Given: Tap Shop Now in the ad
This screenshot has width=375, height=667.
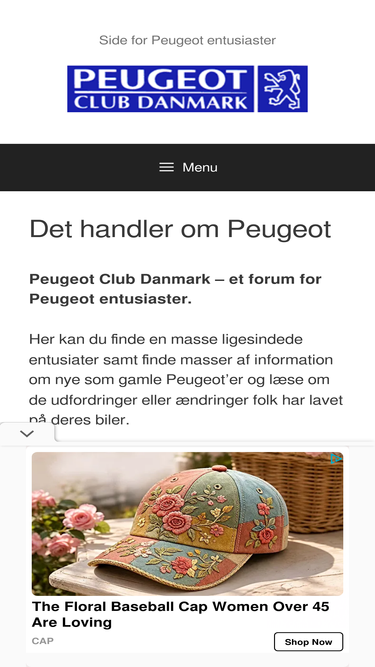Looking at the screenshot, I should pos(308,641).
